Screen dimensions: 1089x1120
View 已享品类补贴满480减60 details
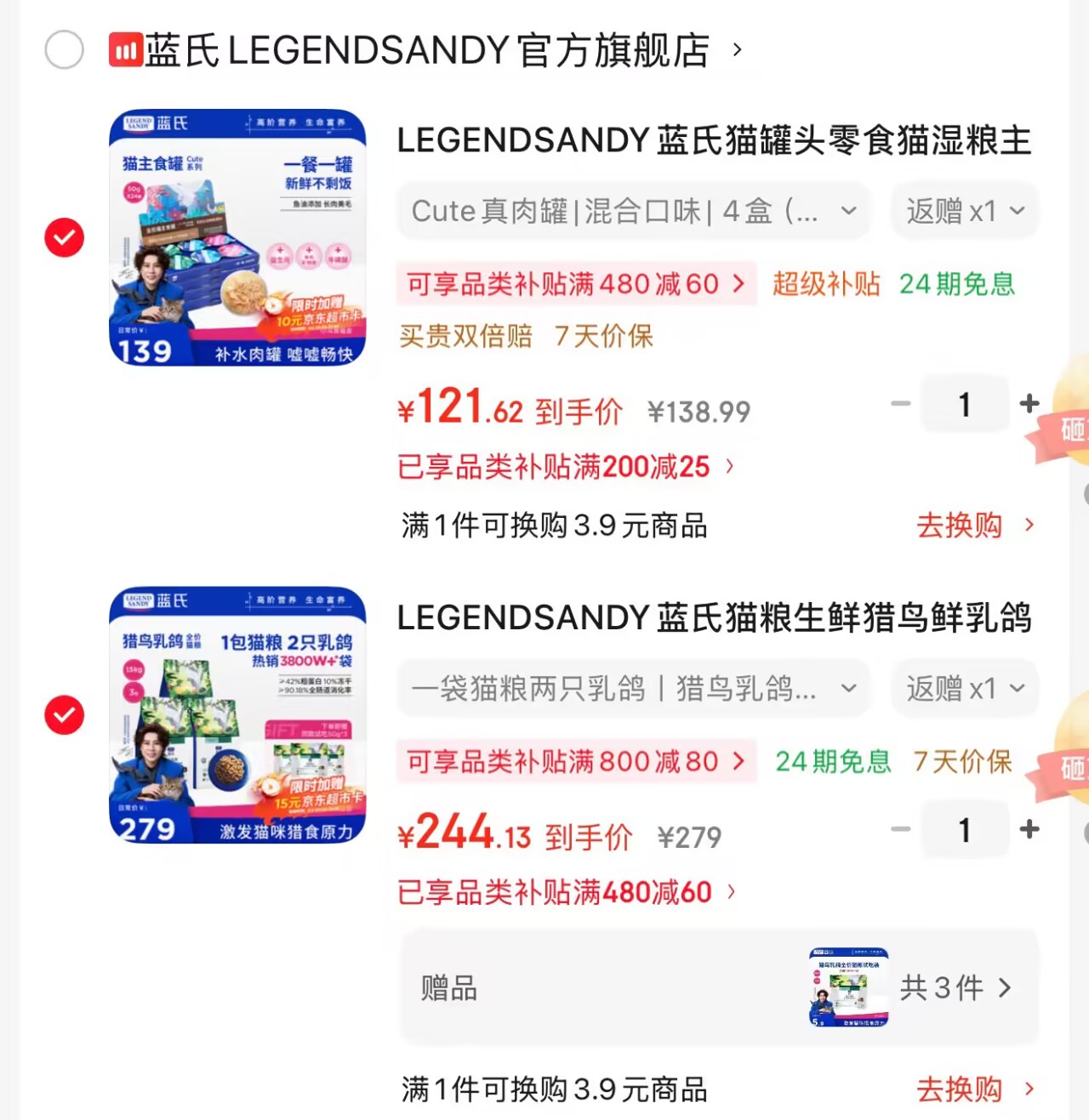point(566,892)
